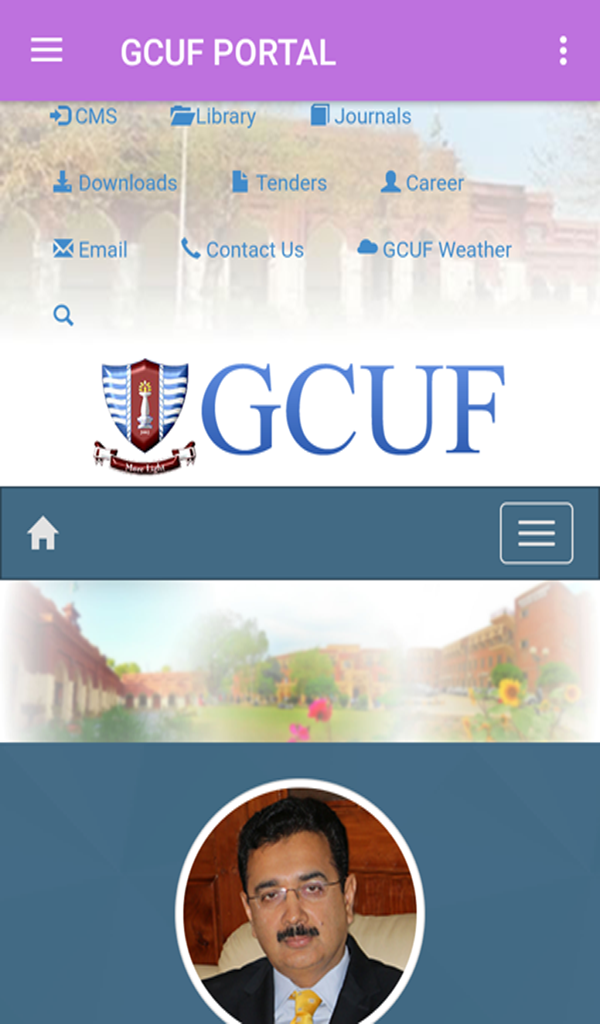Go to the website home icon
Image resolution: width=600 pixels, height=1024 pixels.
(x=43, y=534)
